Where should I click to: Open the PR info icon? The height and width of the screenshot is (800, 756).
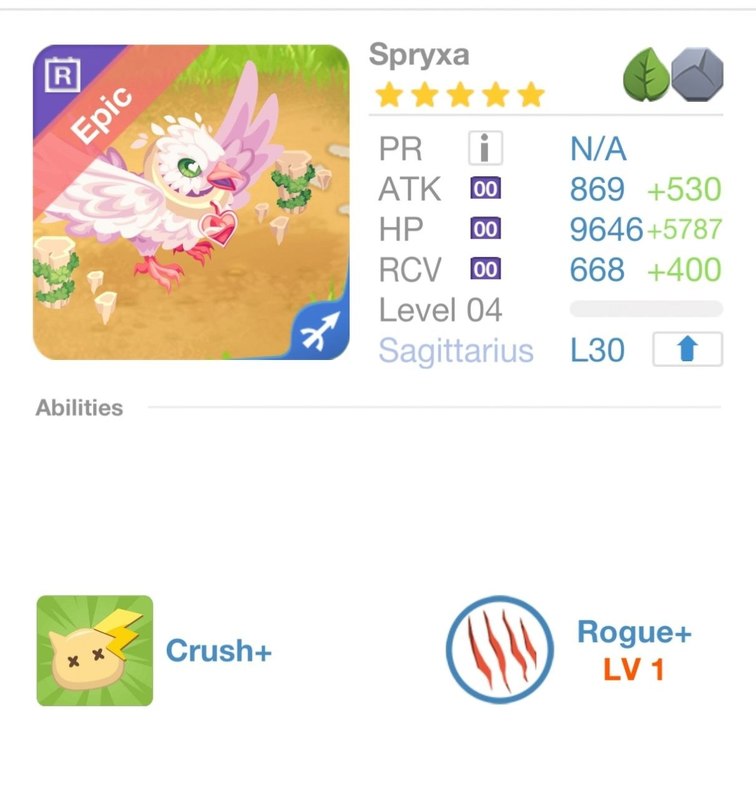click(x=485, y=149)
